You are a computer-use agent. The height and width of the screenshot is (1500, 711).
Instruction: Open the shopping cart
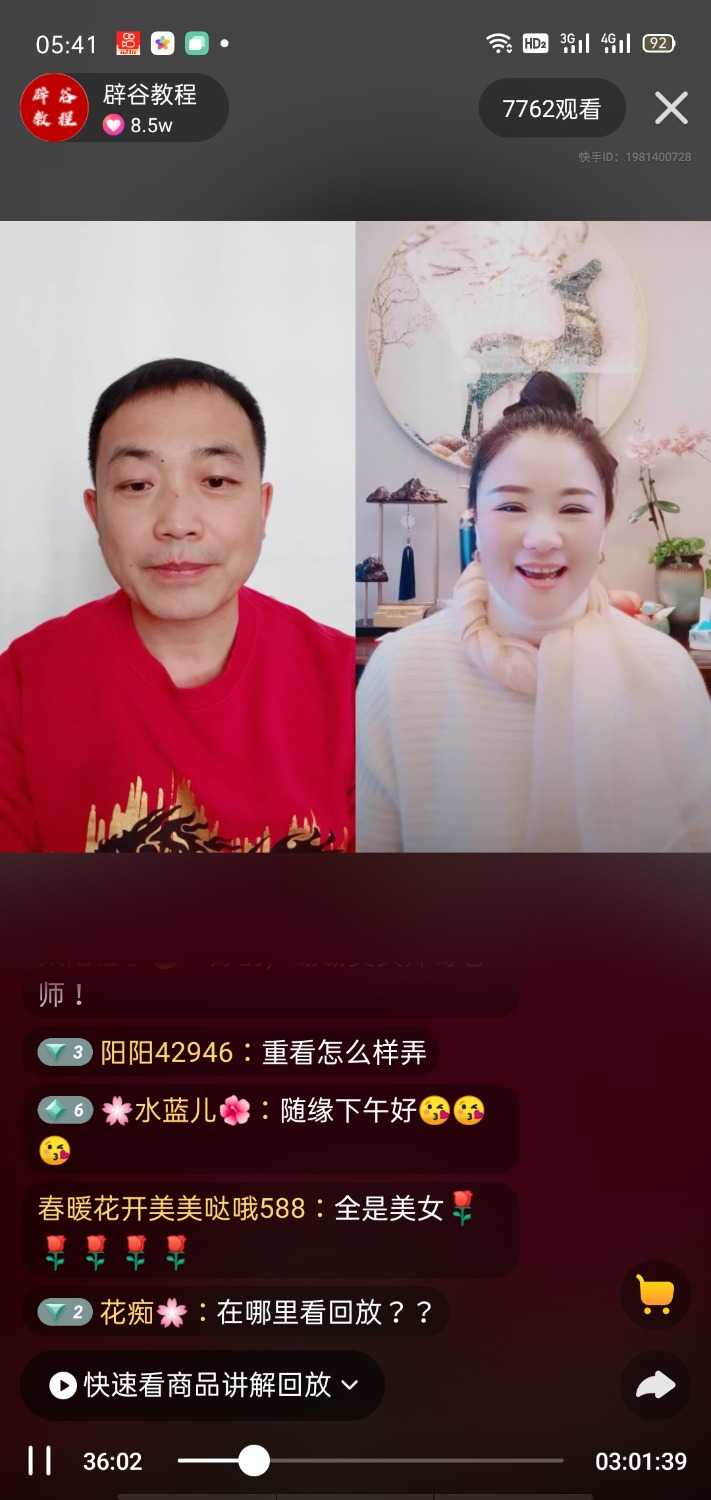pos(655,1295)
